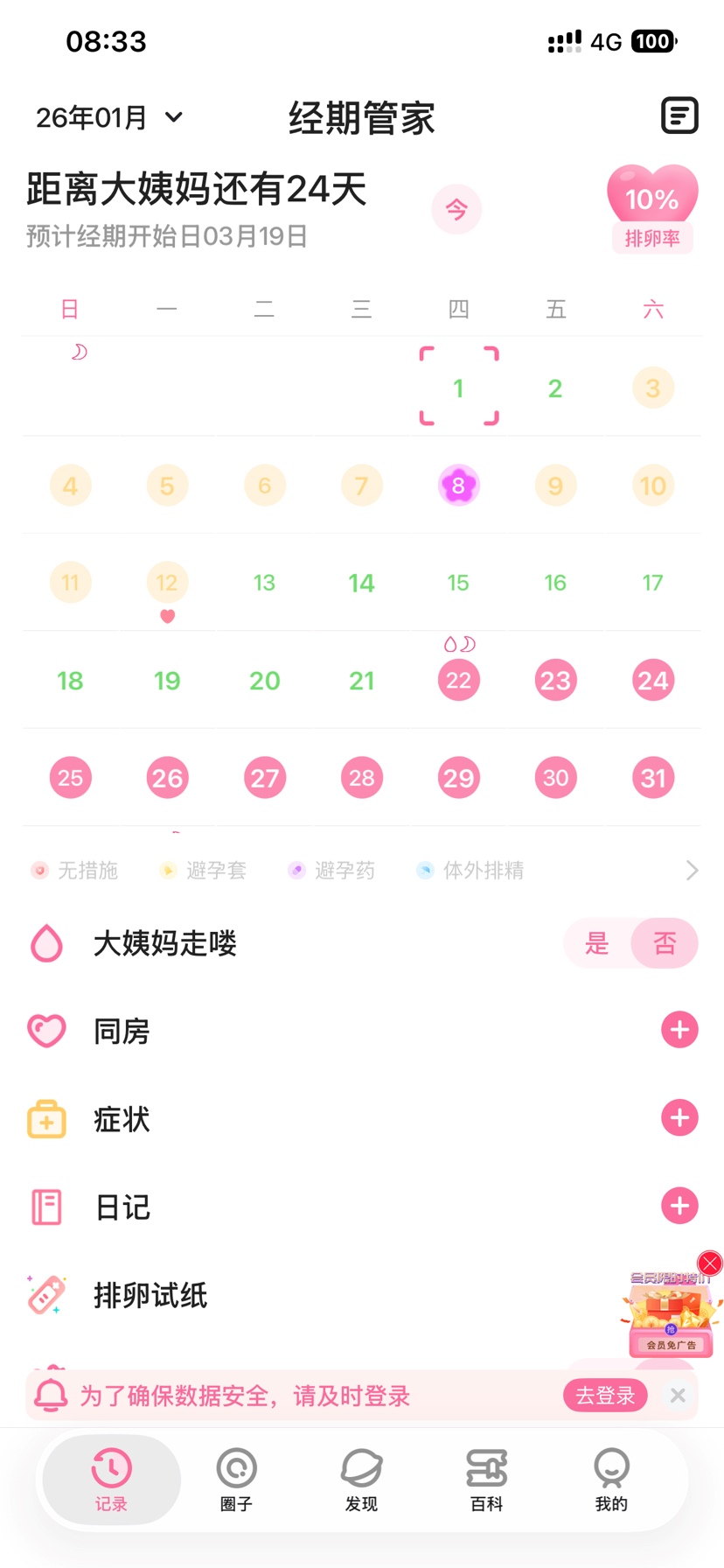
Task: Switch to the 圈子 tab
Action: point(236,1480)
